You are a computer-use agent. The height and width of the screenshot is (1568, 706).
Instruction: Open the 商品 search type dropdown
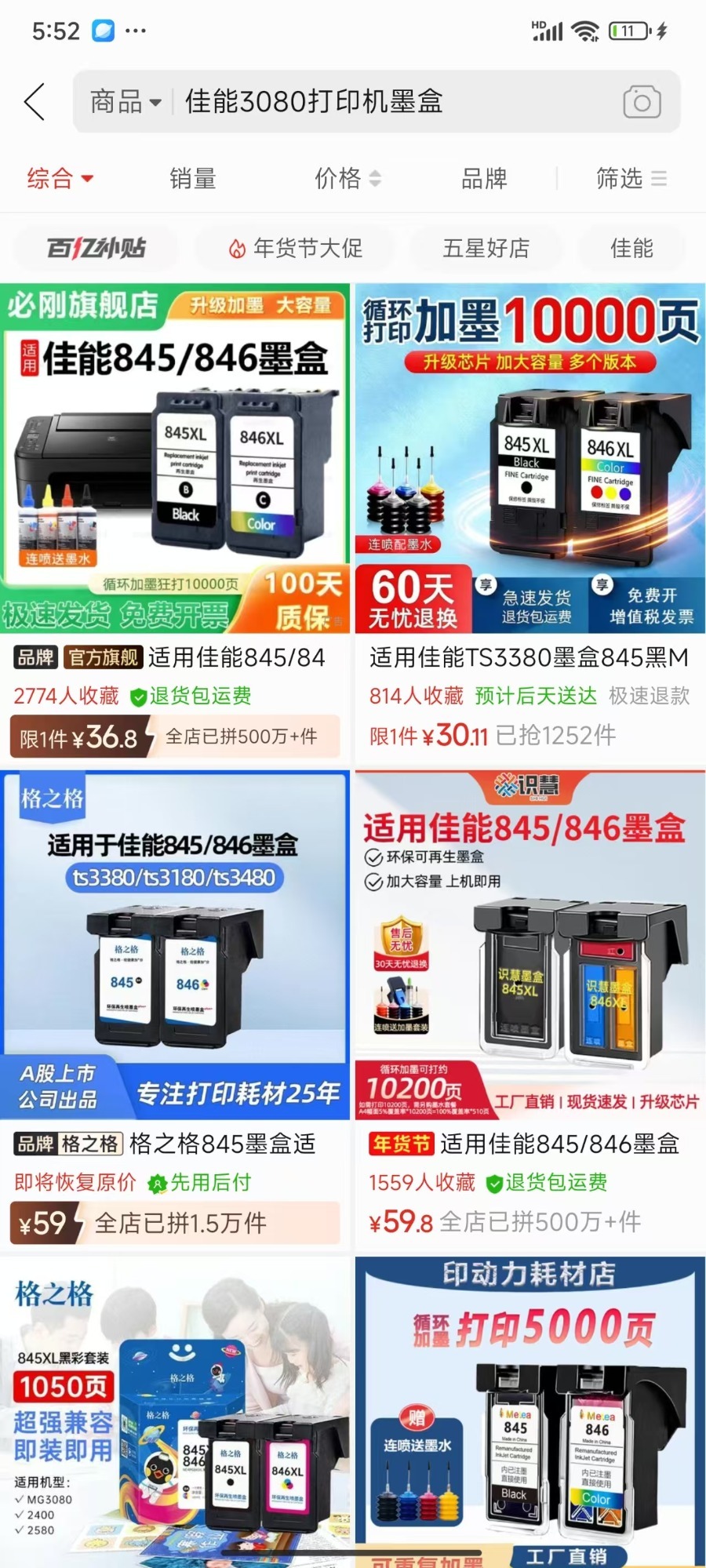click(x=125, y=102)
